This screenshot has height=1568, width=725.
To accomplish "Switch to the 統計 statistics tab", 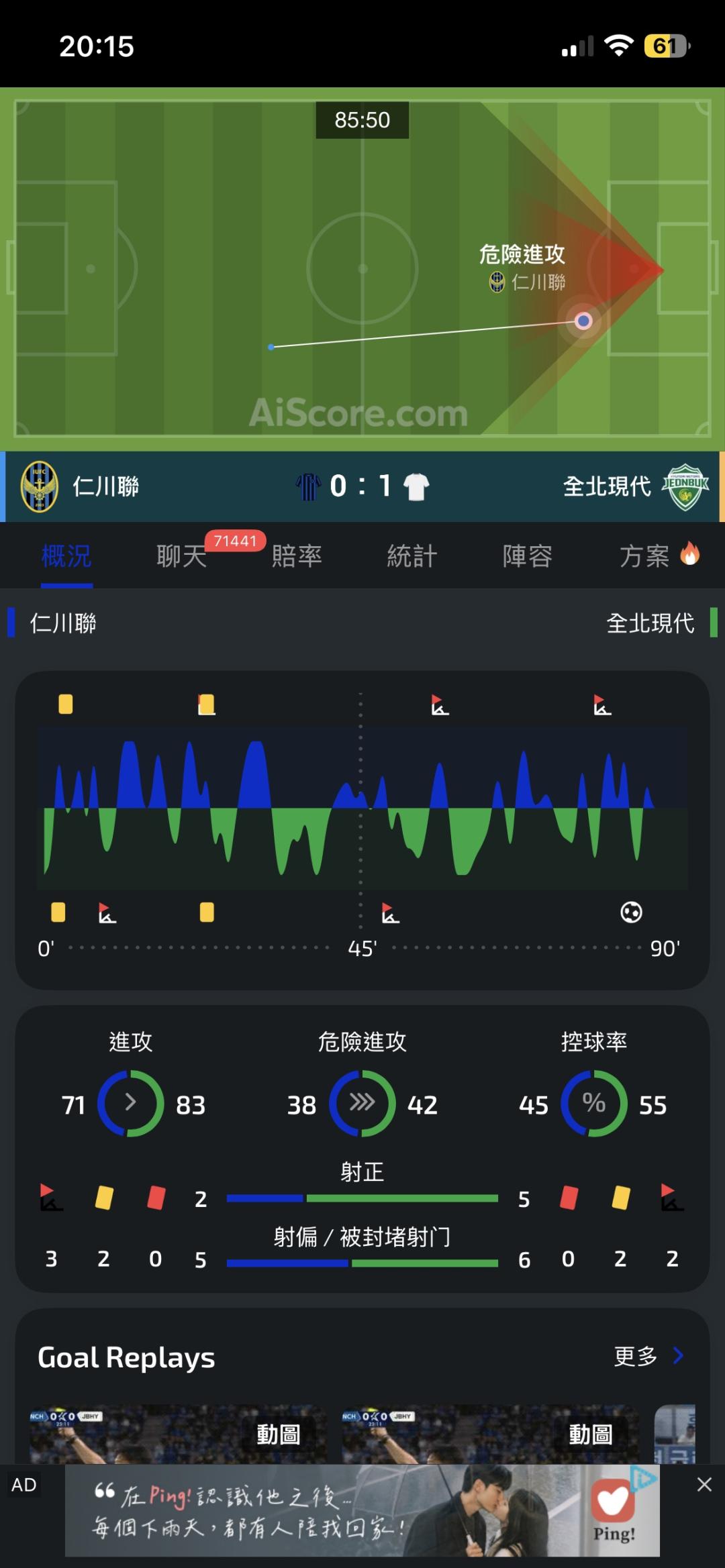I will click(412, 556).
